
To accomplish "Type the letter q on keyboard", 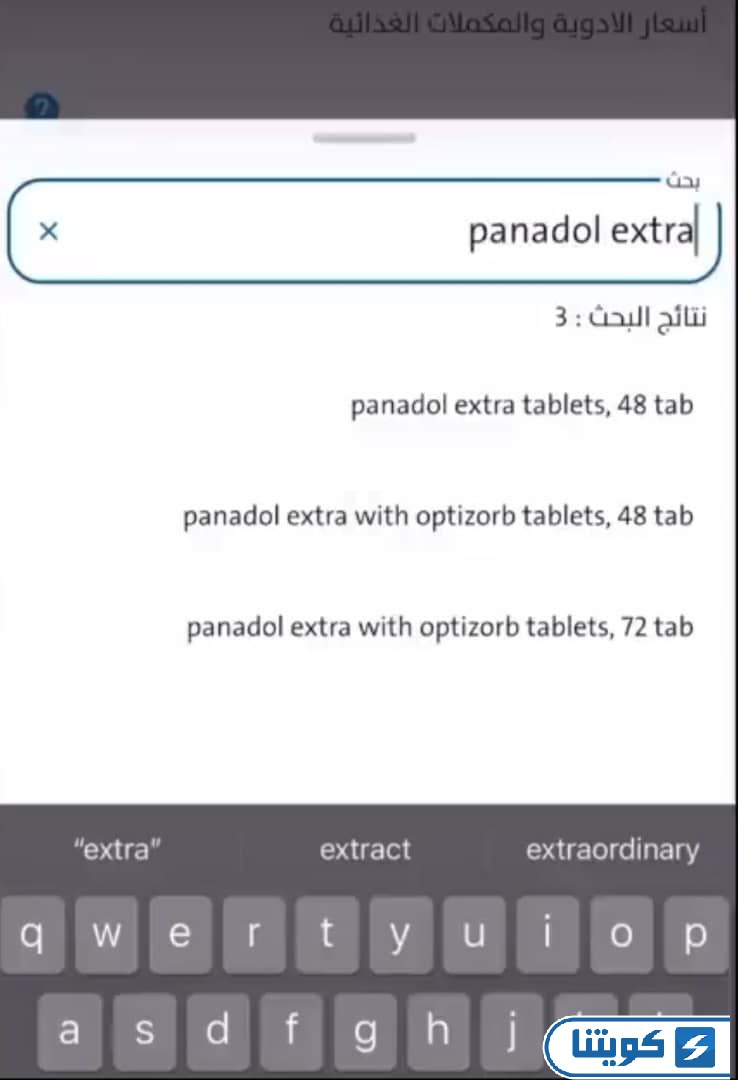I will (x=32, y=935).
